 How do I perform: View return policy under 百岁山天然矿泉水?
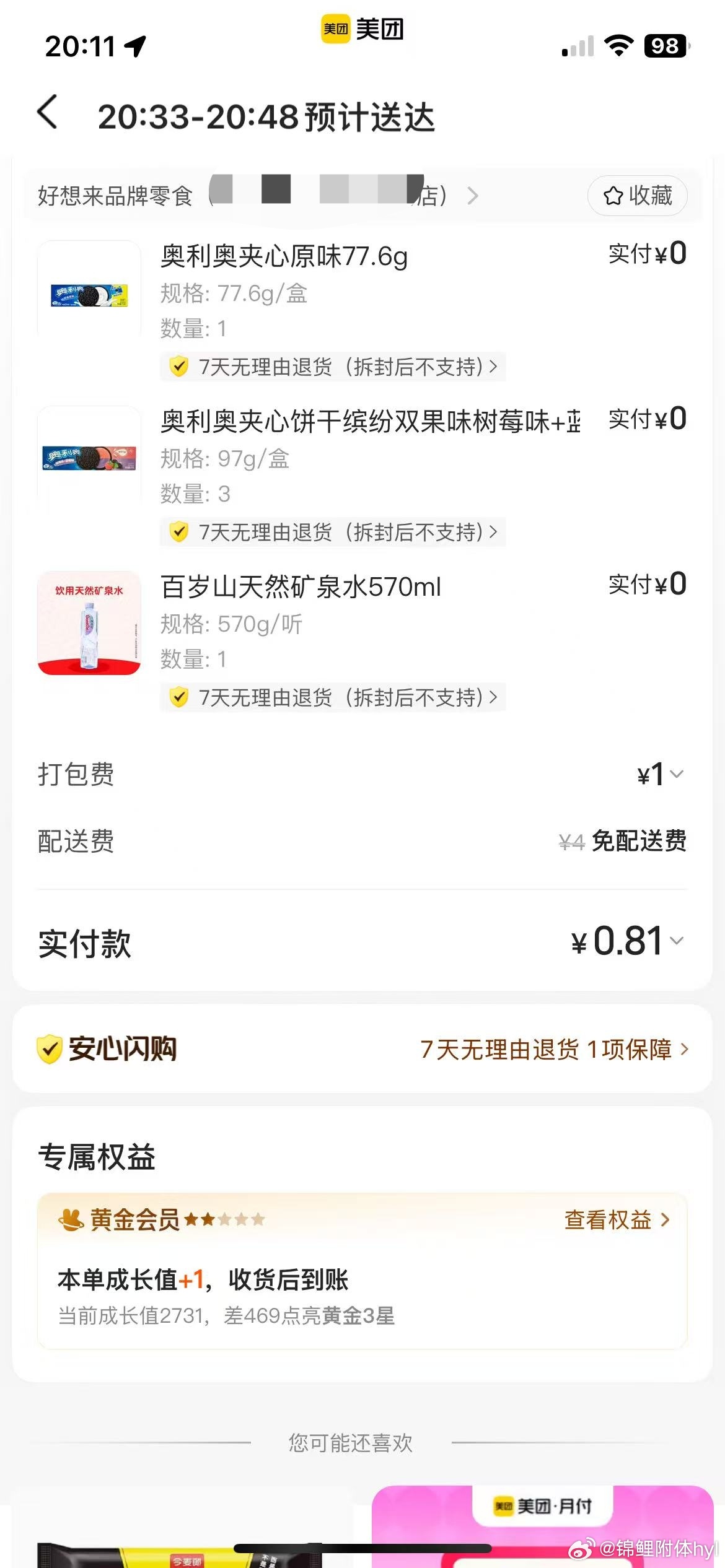point(333,697)
